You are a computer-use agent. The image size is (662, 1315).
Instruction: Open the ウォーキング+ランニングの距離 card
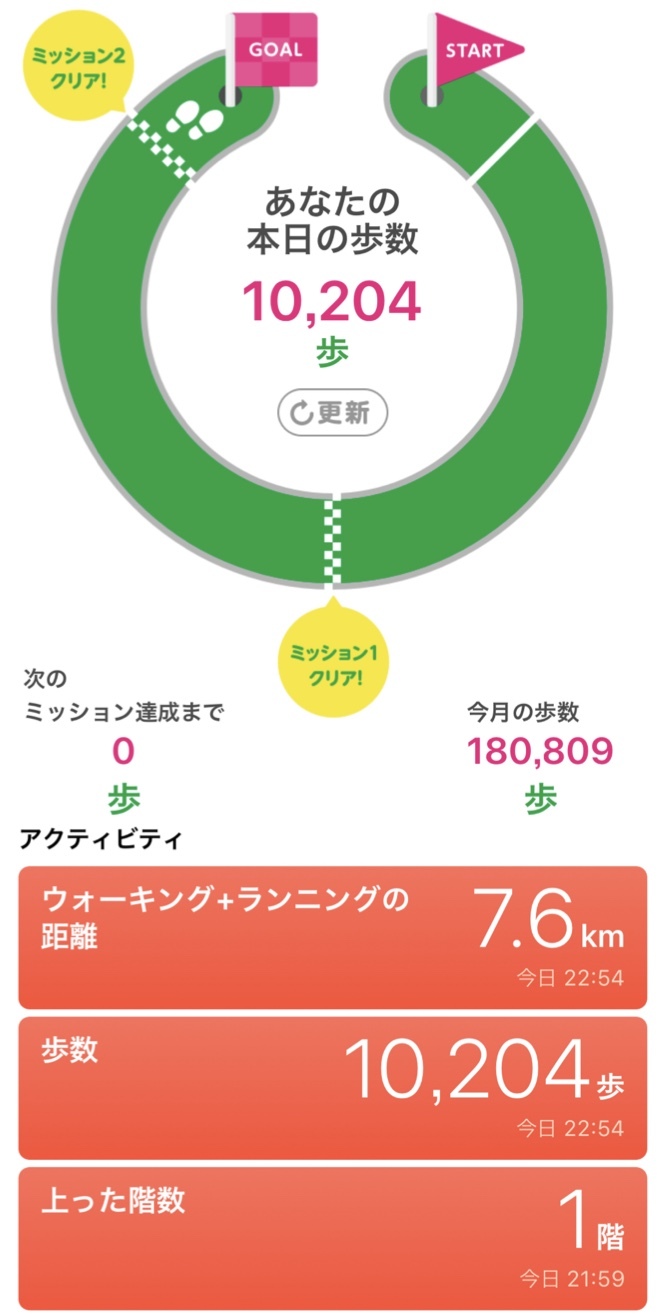[x=332, y=937]
